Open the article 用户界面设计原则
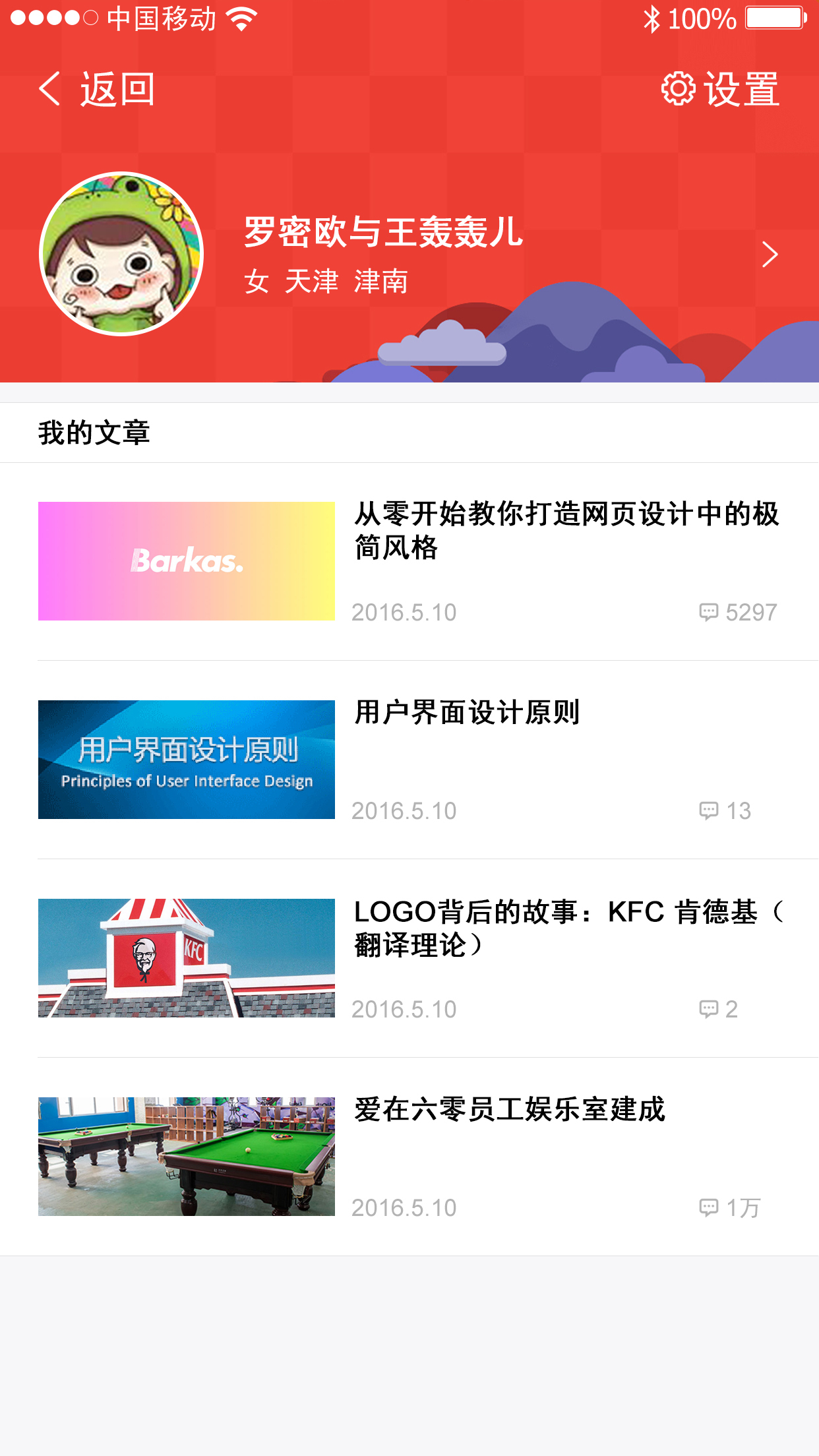Image resolution: width=819 pixels, height=1456 pixels. 467,713
